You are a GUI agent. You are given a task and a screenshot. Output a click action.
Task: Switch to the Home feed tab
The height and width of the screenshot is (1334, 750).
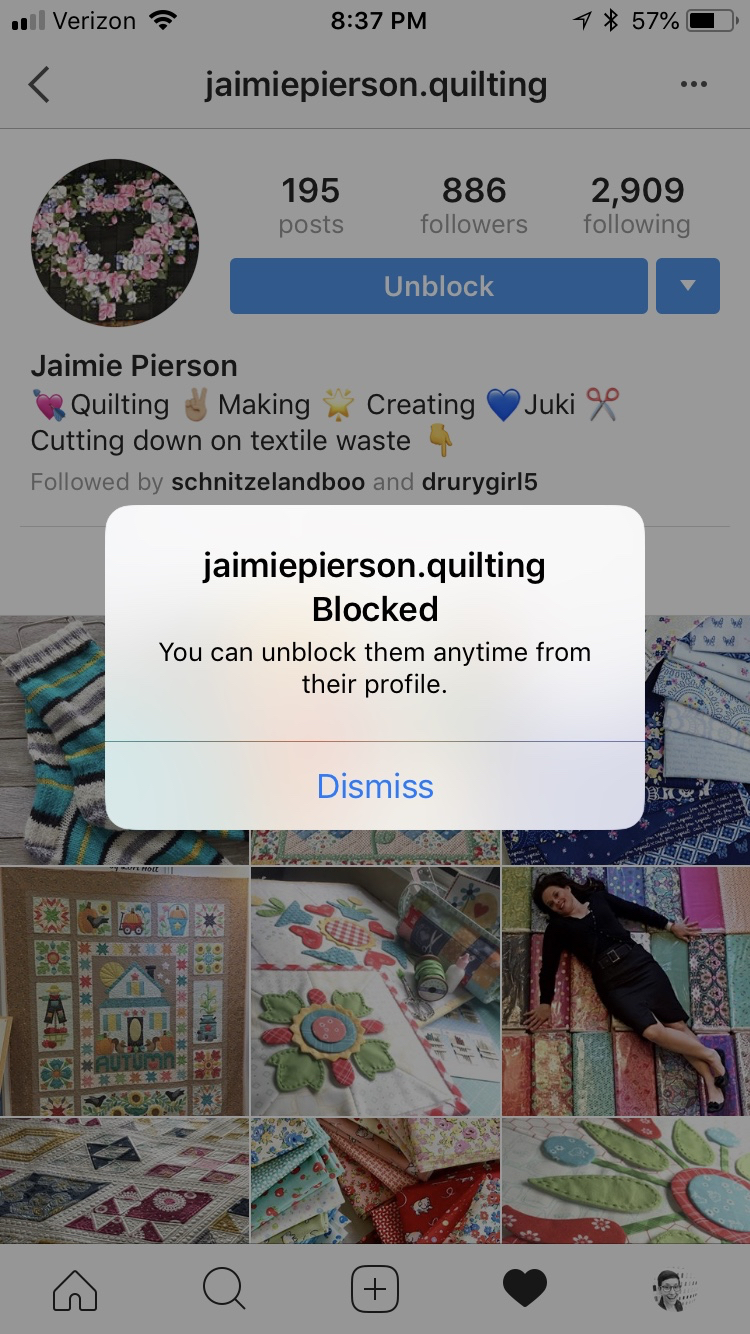point(75,1288)
